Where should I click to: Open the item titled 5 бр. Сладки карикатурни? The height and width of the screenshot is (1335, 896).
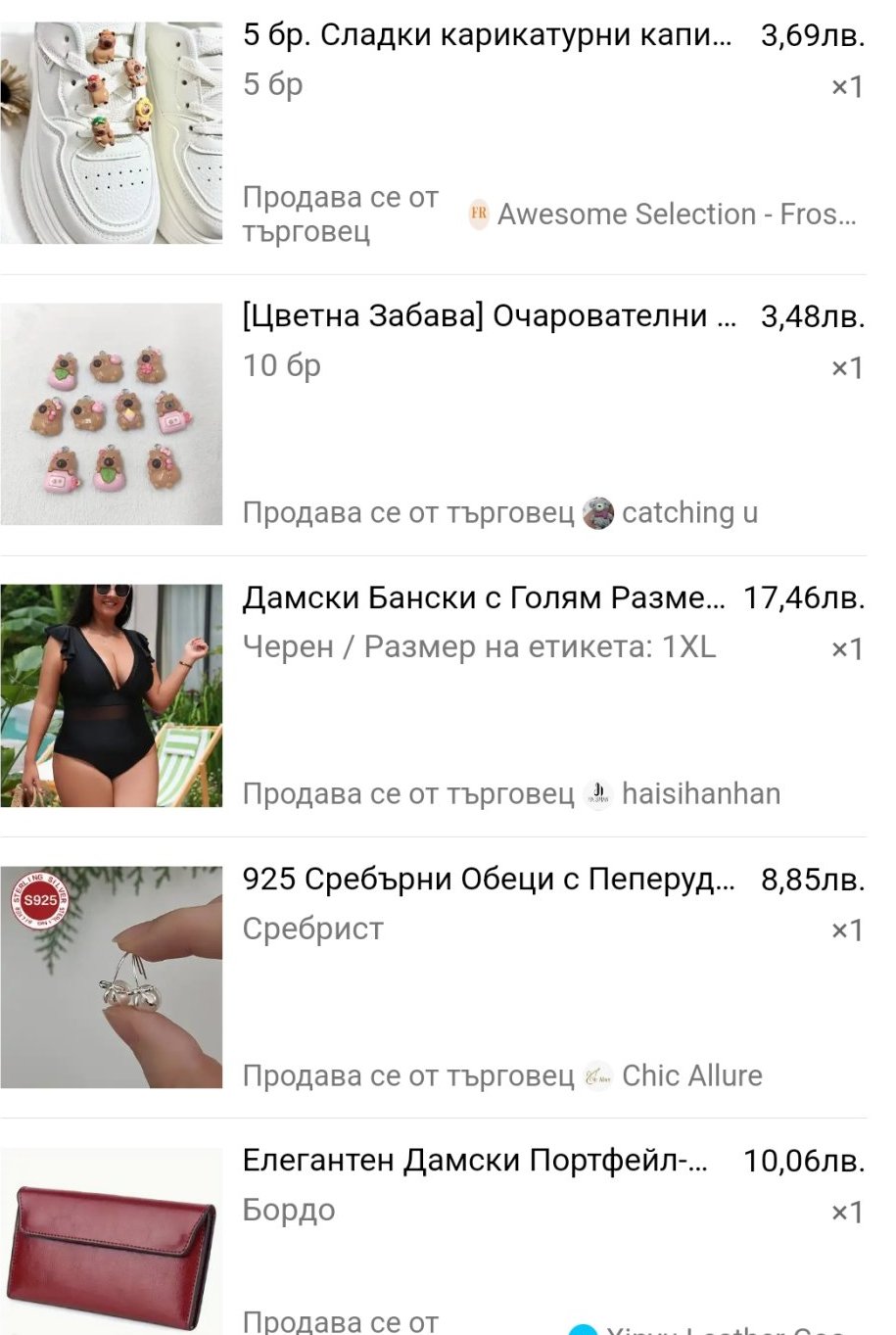tap(487, 35)
